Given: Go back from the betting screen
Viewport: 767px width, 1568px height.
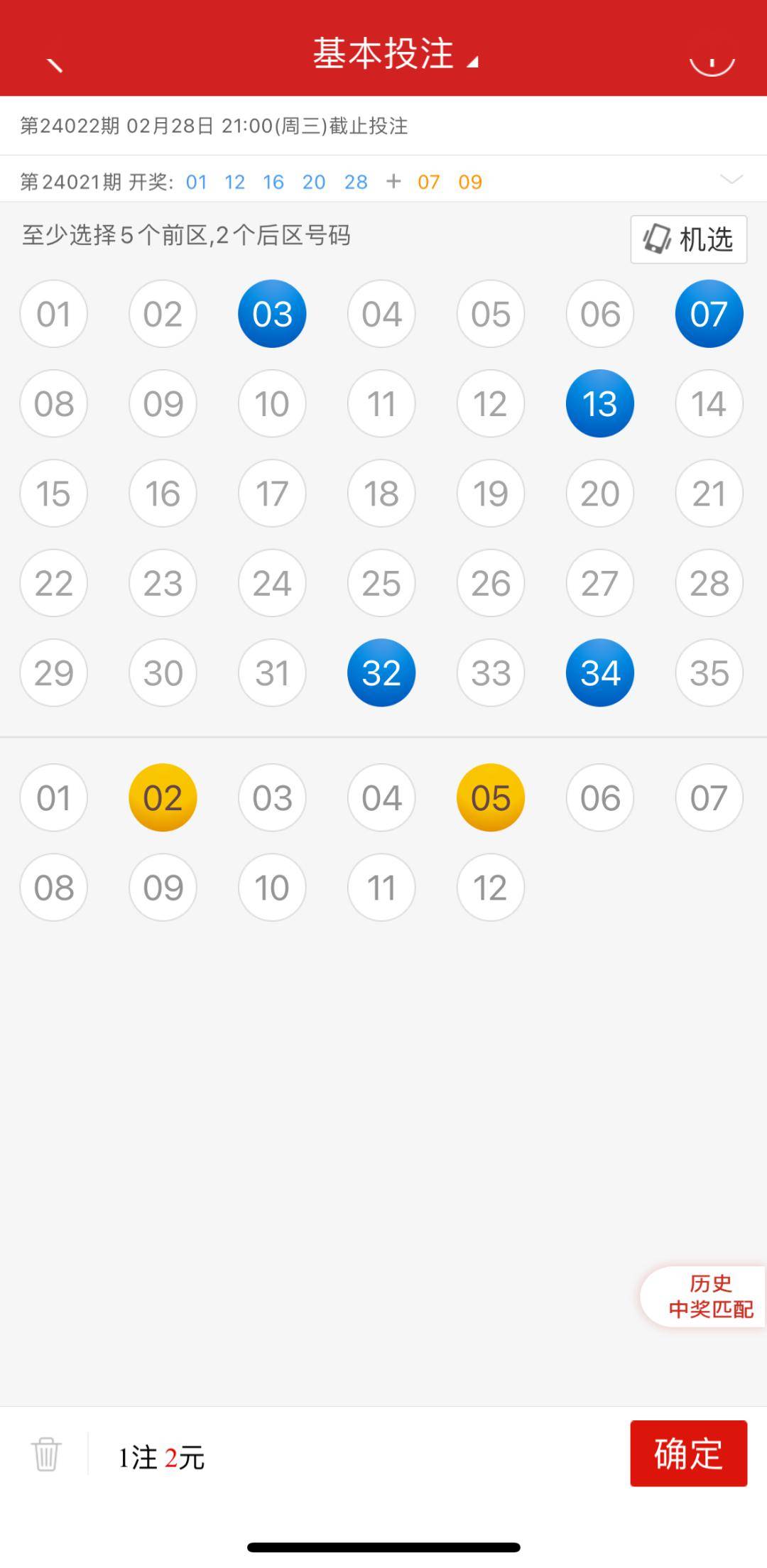Looking at the screenshot, I should coord(54,64).
